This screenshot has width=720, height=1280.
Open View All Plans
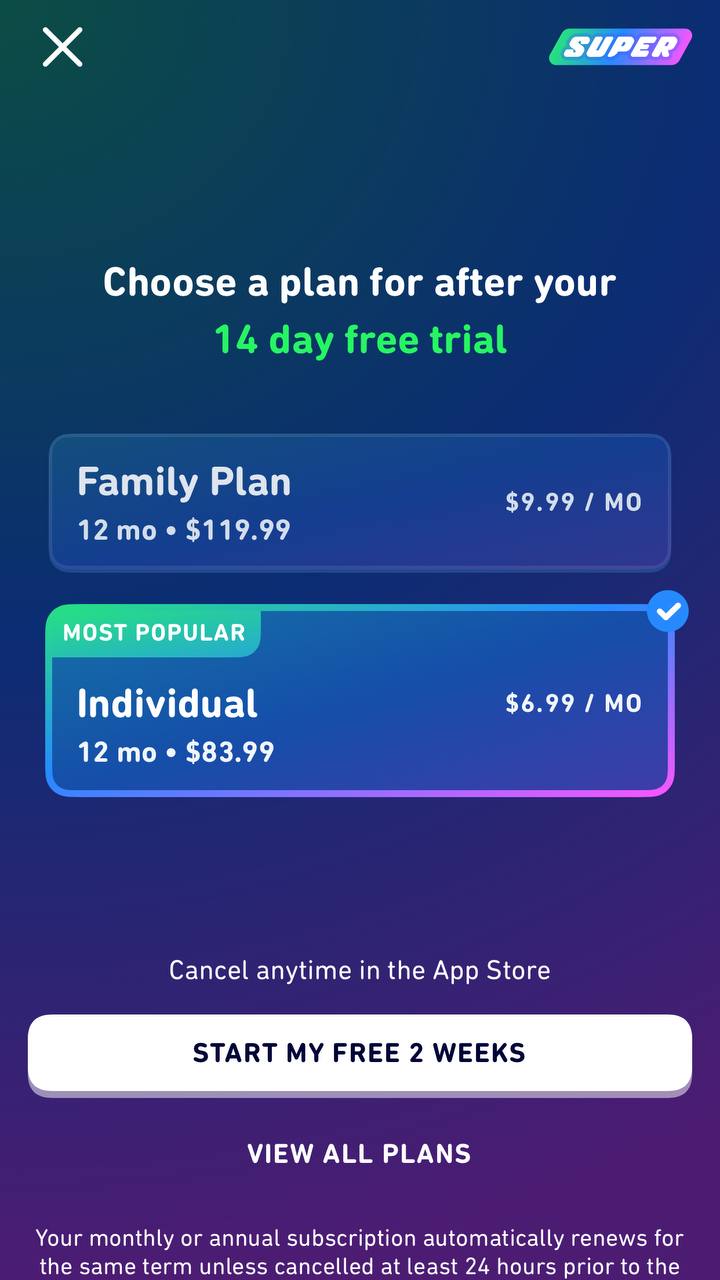(x=359, y=1153)
